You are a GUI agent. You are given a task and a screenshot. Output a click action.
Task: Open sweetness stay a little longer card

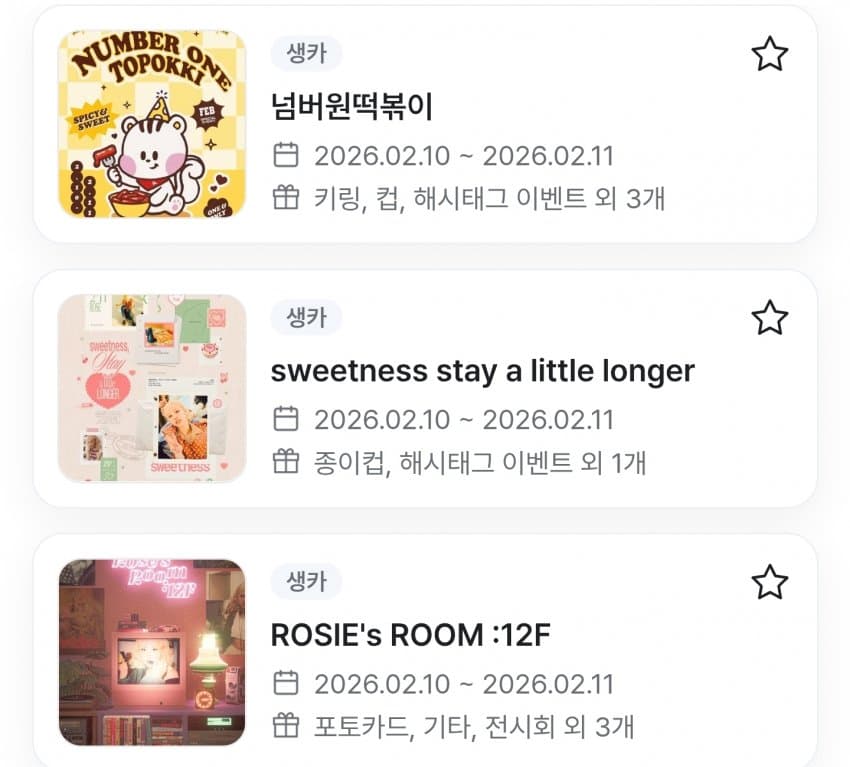click(482, 372)
